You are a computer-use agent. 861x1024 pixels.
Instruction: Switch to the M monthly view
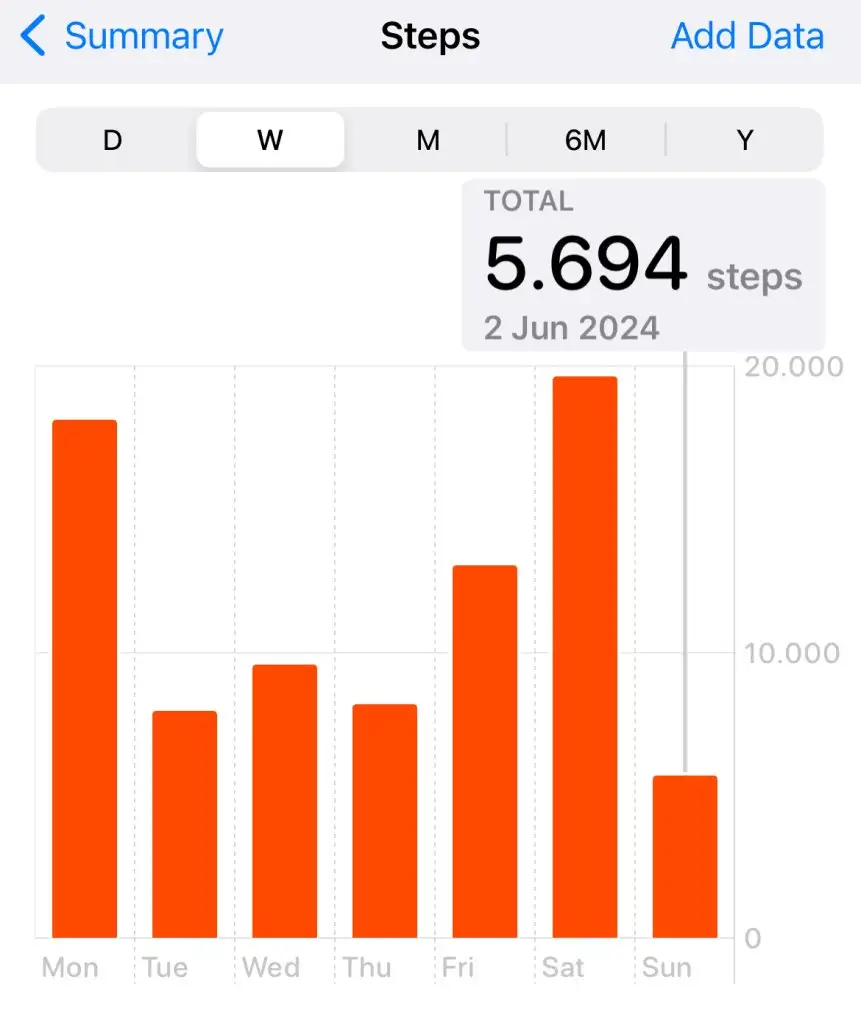point(428,140)
